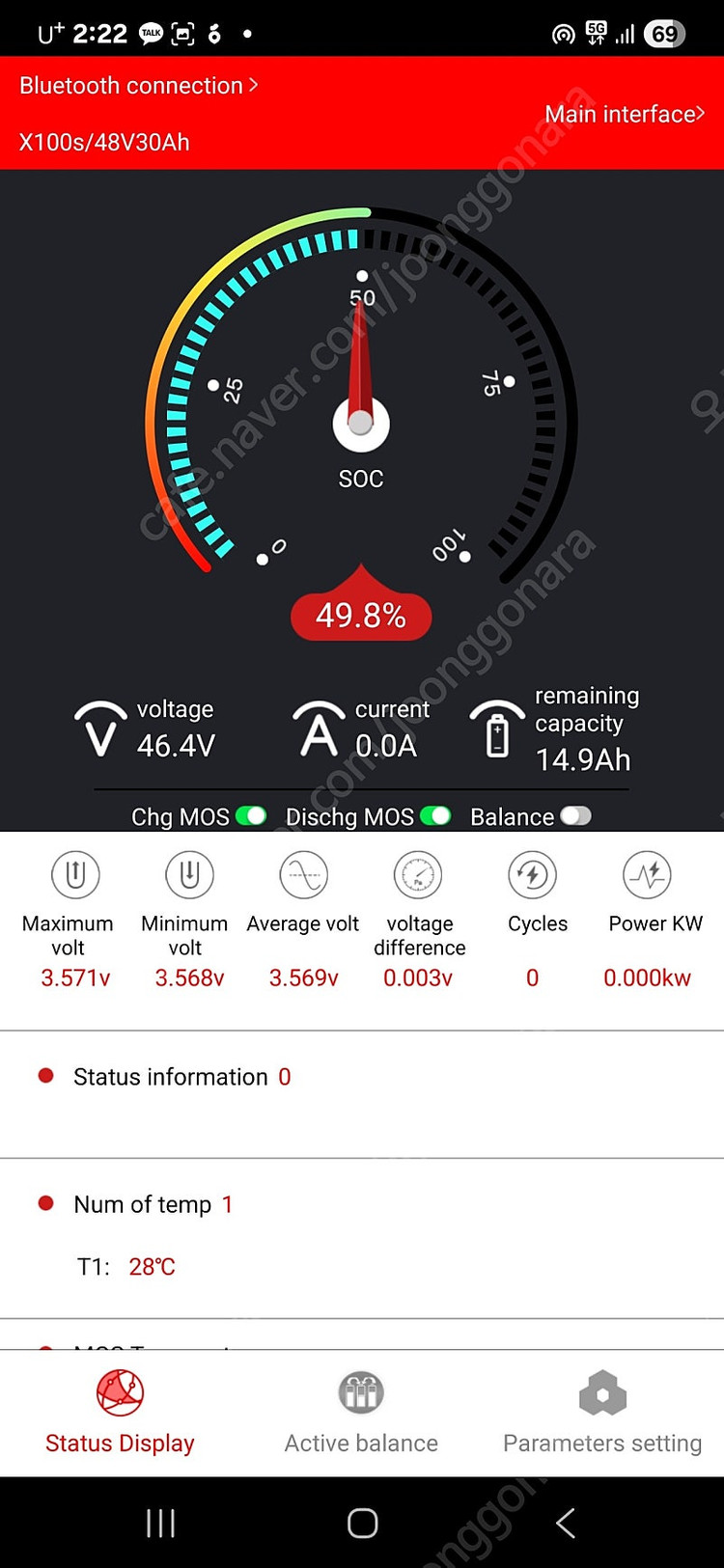
Task: Tap the system home button
Action: click(362, 1524)
